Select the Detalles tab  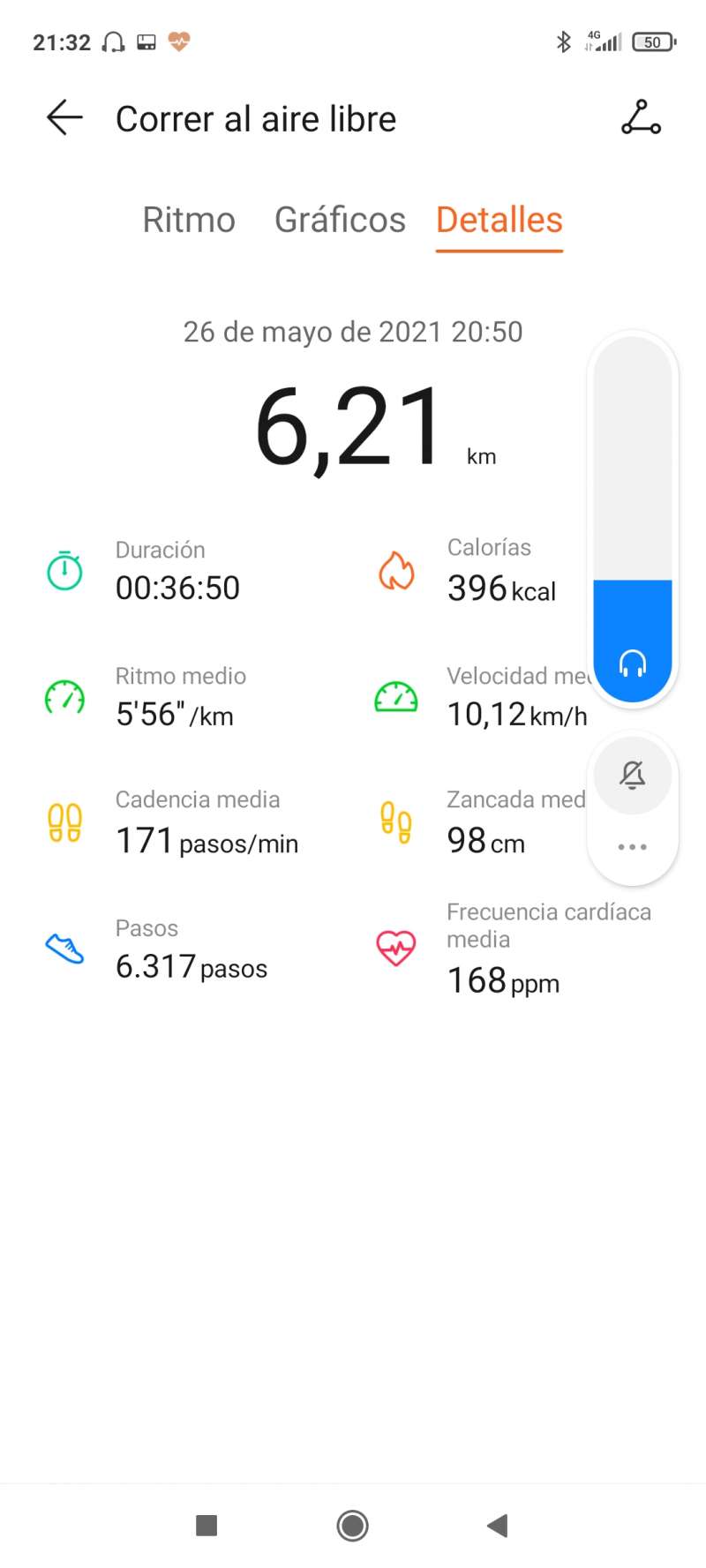[499, 220]
